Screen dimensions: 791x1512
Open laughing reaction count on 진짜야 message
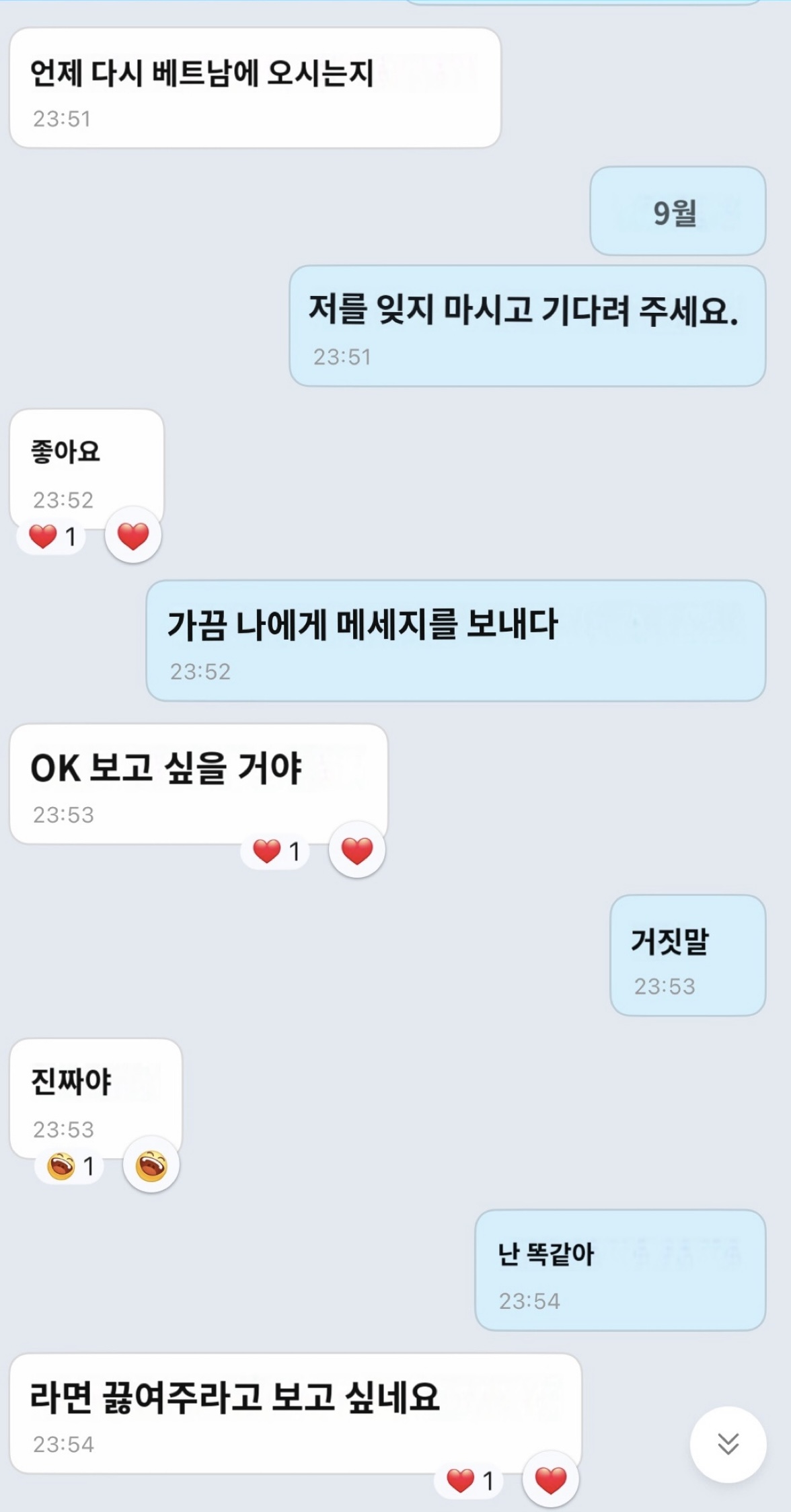[70, 1166]
